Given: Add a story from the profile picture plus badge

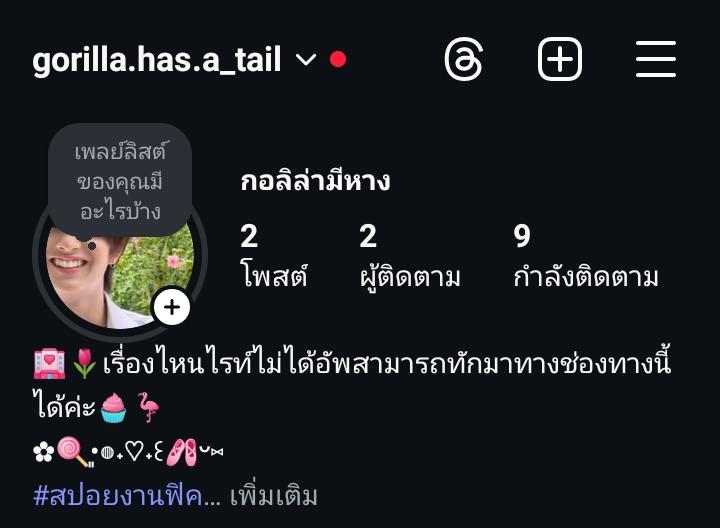Looking at the screenshot, I should (172, 307).
